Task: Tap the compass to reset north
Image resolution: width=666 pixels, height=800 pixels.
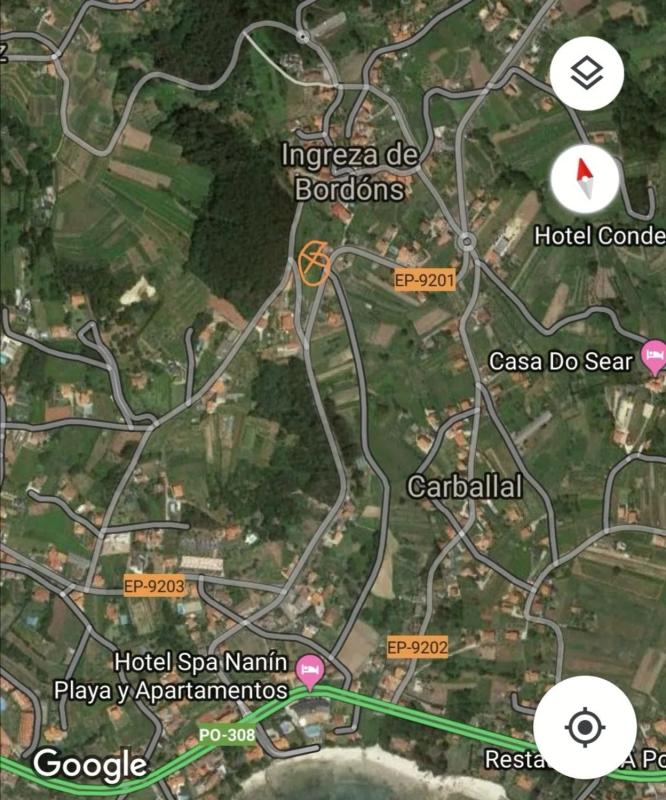Action: 587,179
